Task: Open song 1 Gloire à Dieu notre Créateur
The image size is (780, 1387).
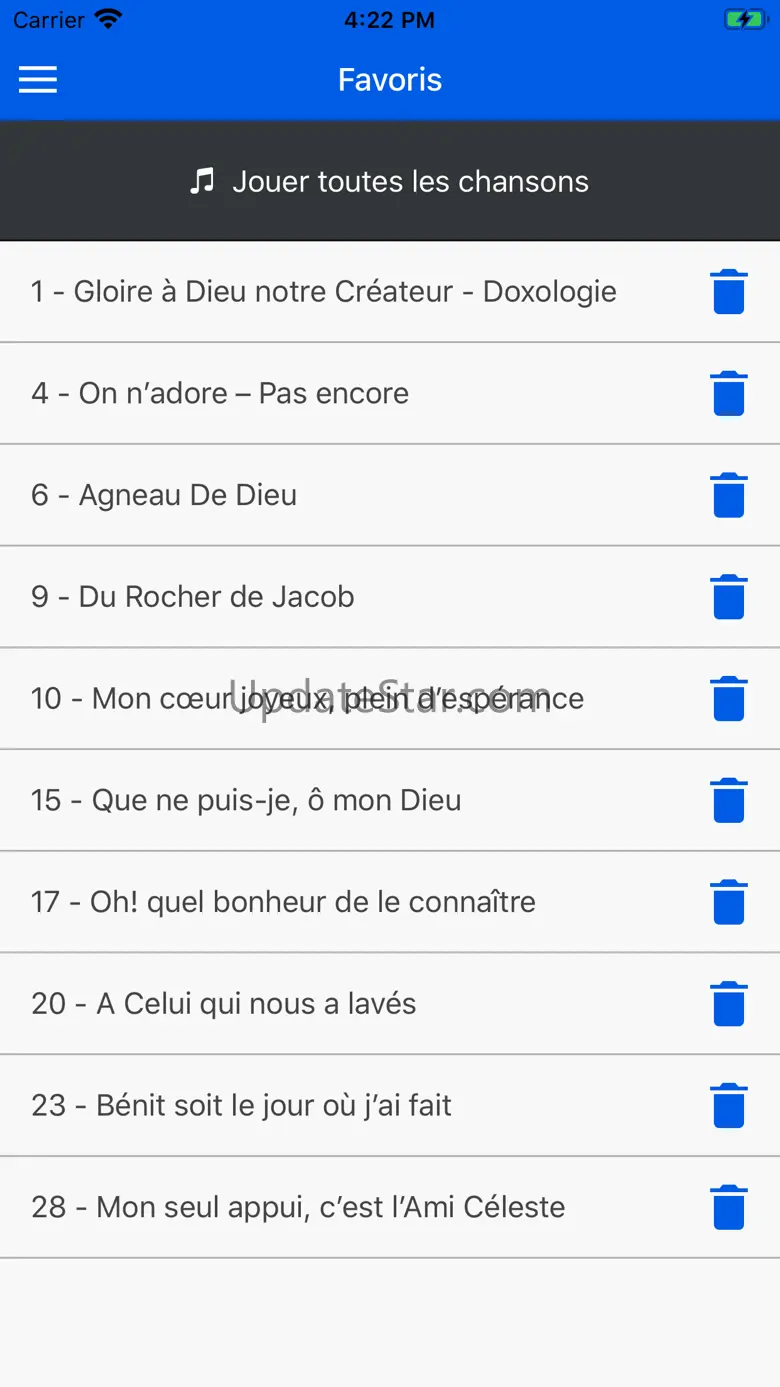Action: tap(323, 292)
